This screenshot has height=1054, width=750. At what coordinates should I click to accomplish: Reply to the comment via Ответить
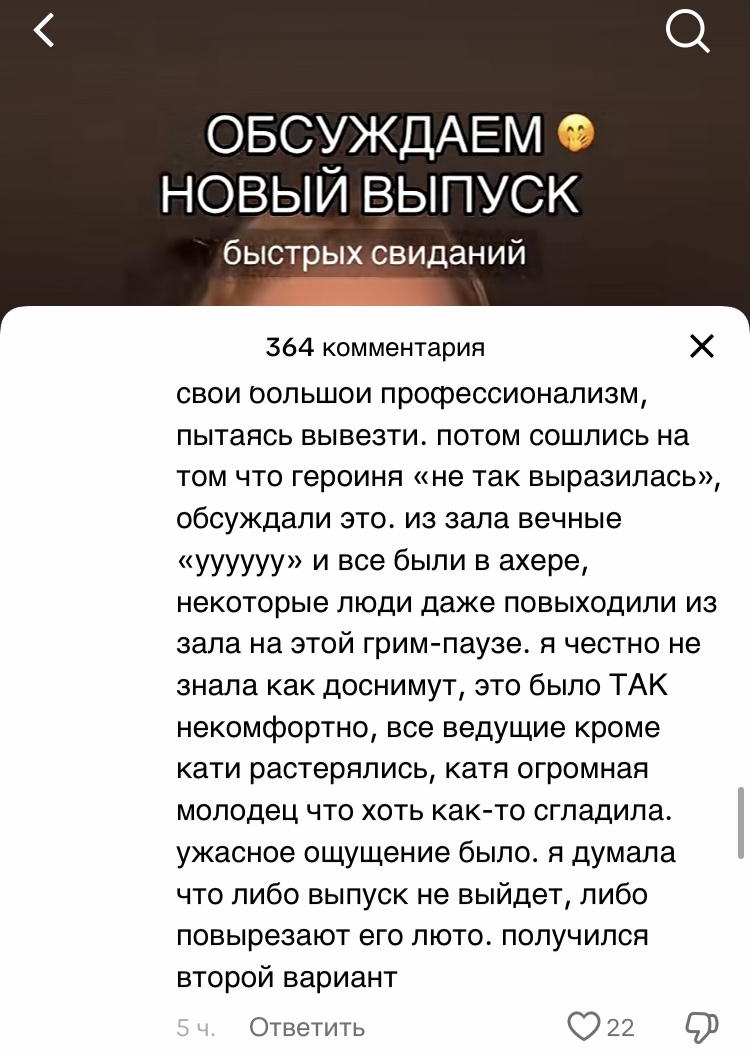click(x=306, y=1027)
